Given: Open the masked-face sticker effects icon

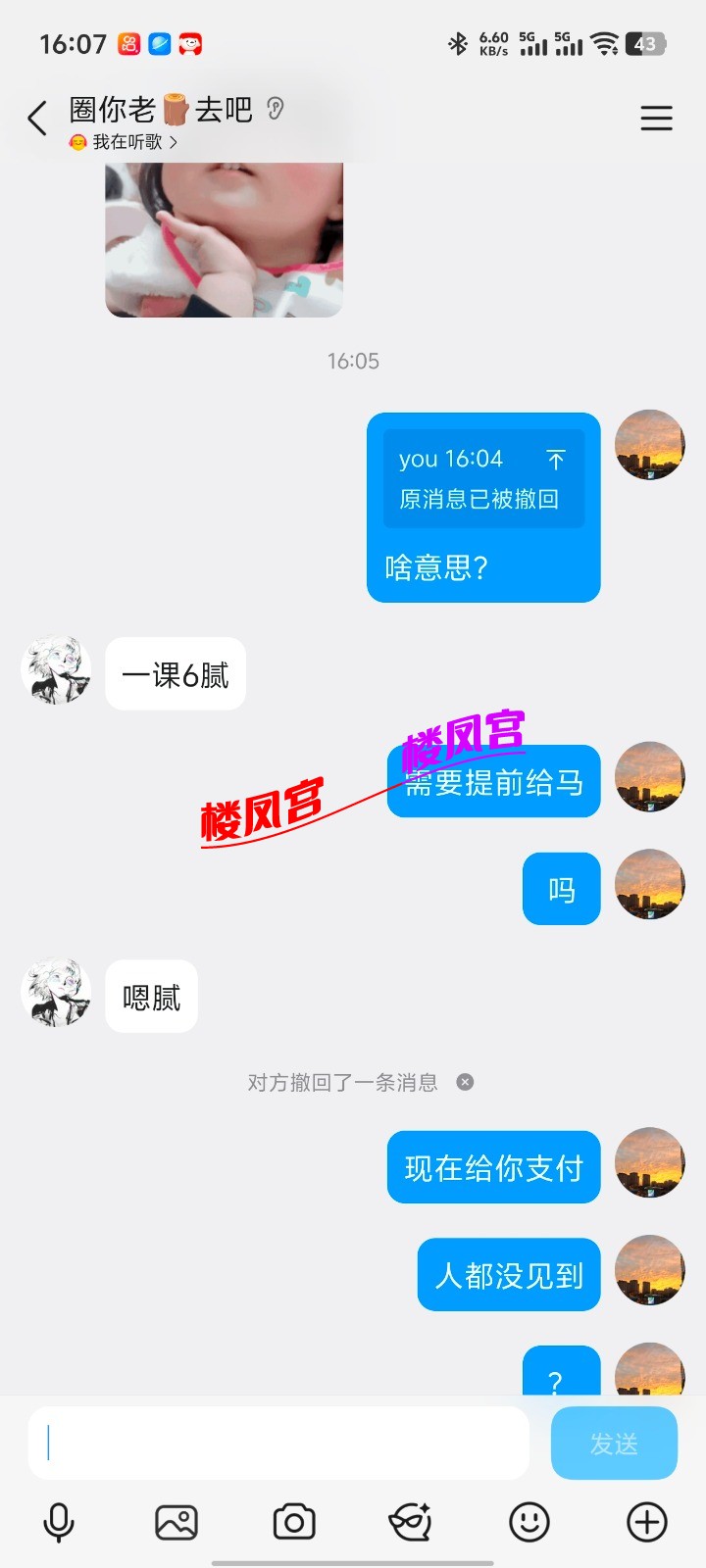Looking at the screenshot, I should [x=411, y=1523].
